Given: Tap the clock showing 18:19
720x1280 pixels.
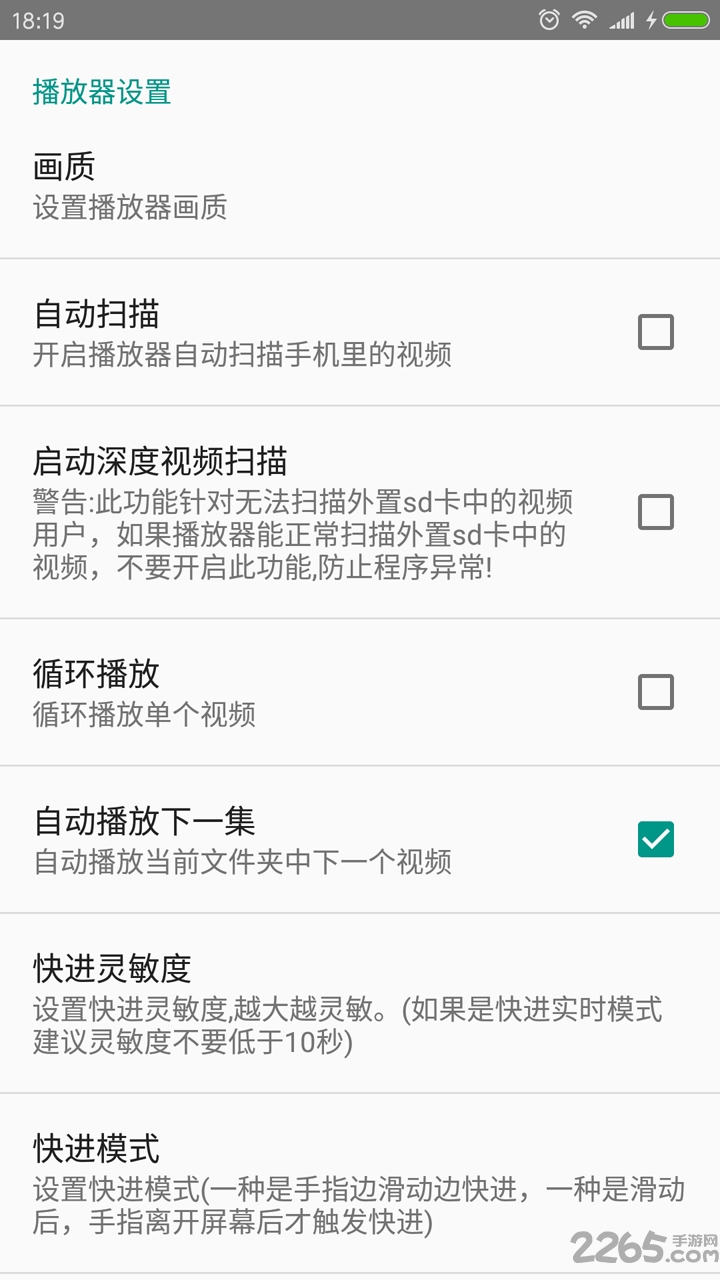Looking at the screenshot, I should coord(38,19).
